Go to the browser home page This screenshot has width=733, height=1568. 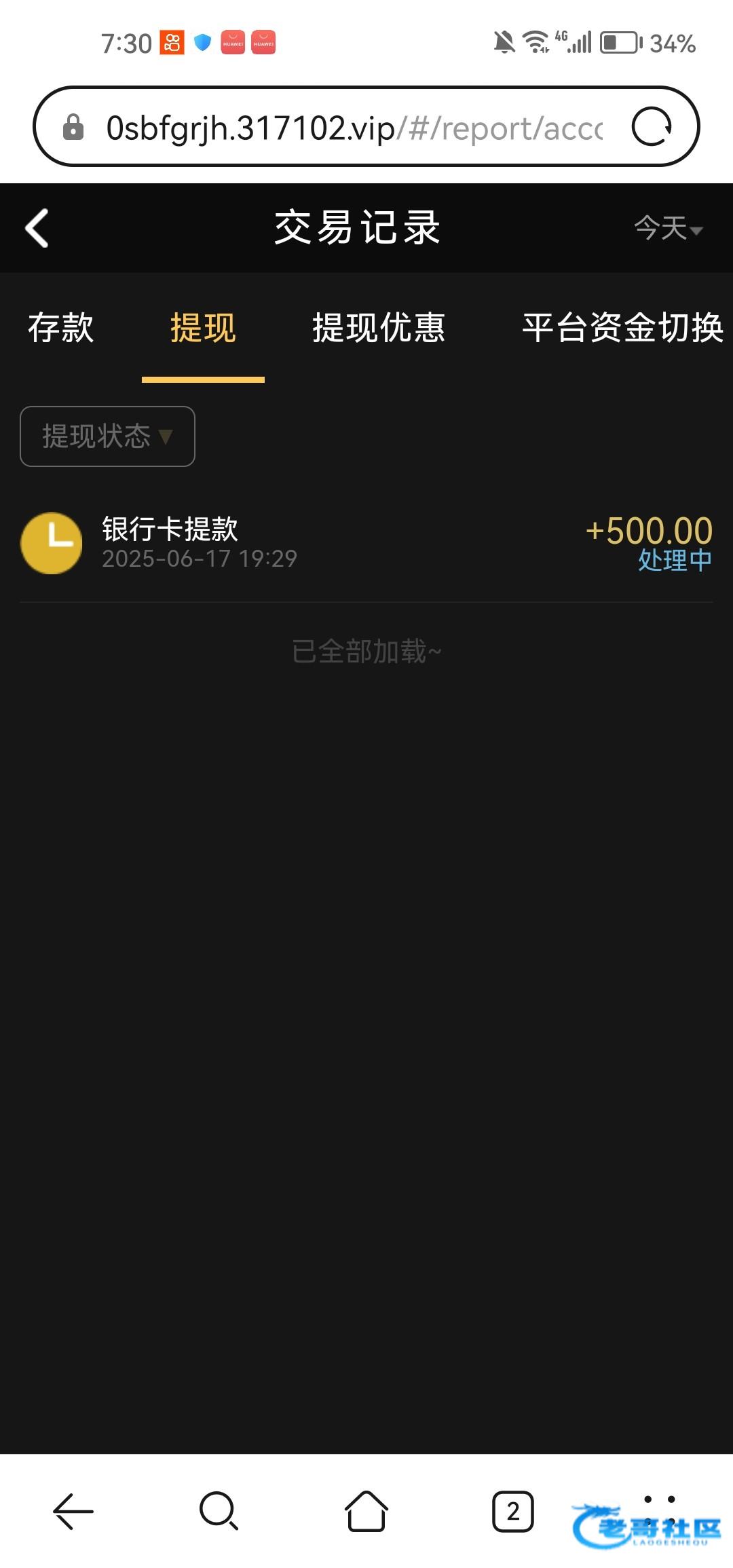tap(366, 1511)
